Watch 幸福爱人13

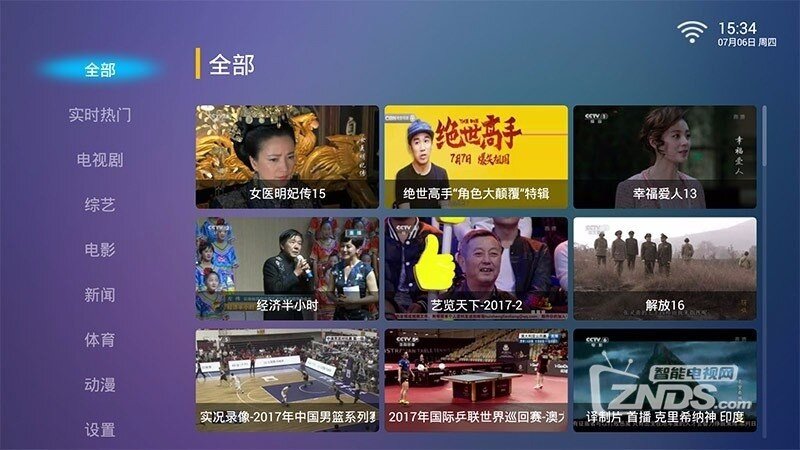click(665, 157)
